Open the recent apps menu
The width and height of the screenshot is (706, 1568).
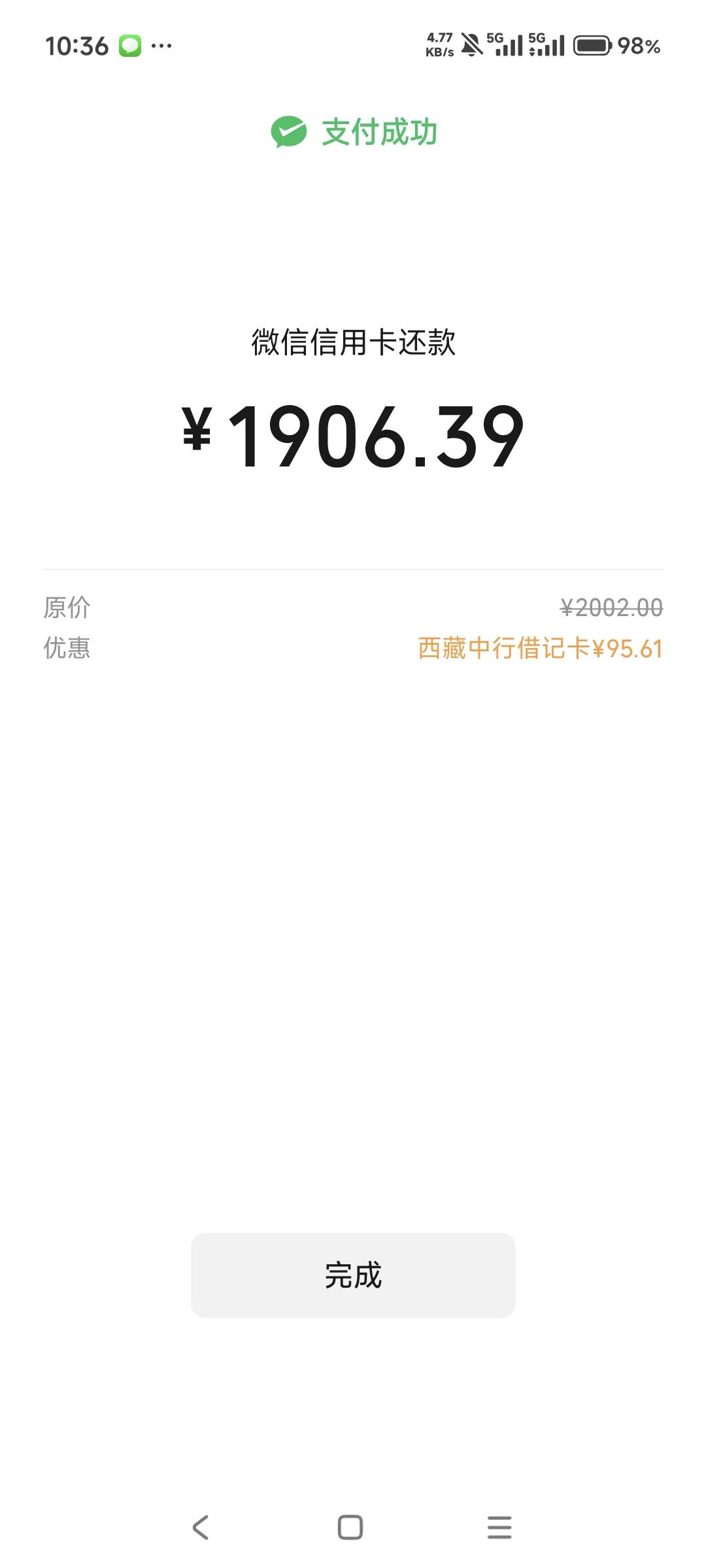point(499,1527)
